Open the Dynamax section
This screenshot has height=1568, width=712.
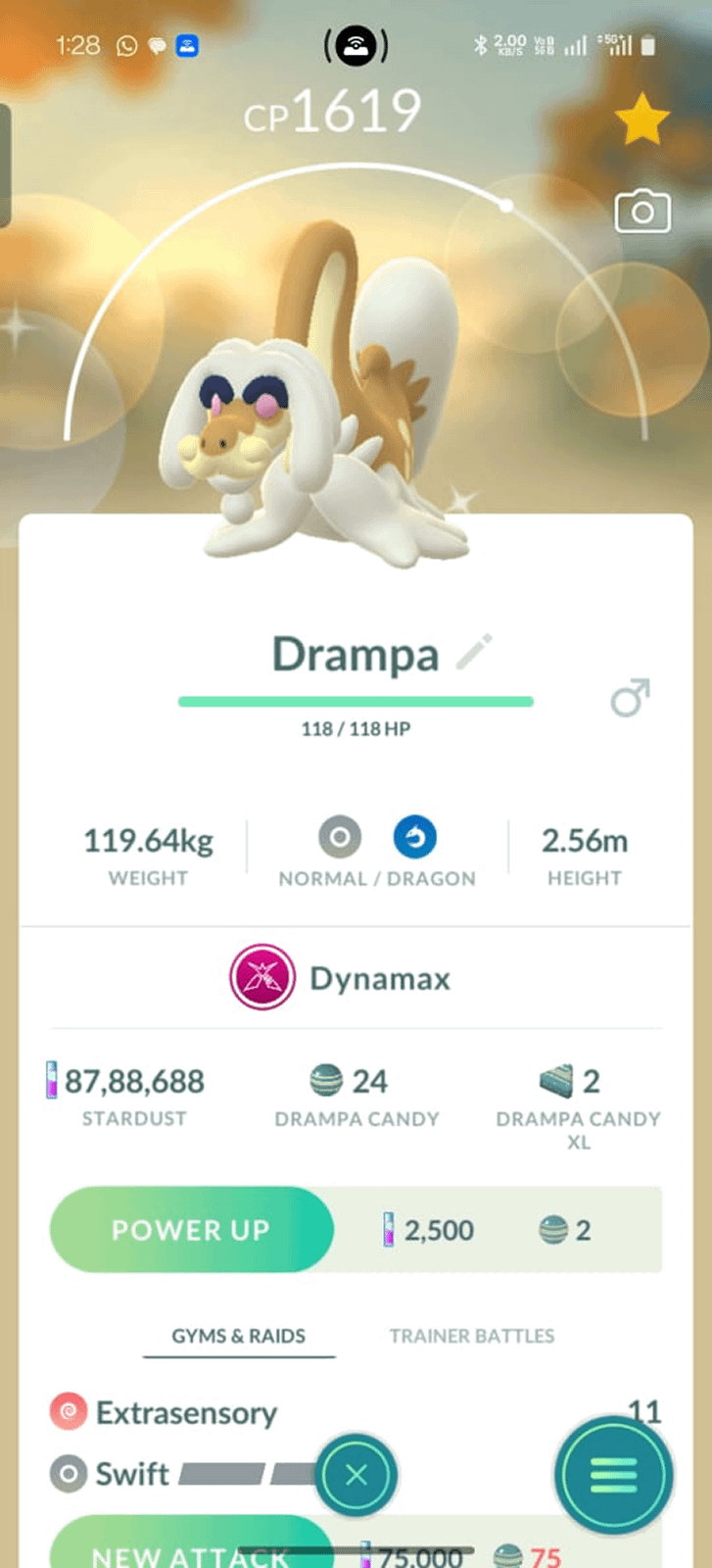341,978
